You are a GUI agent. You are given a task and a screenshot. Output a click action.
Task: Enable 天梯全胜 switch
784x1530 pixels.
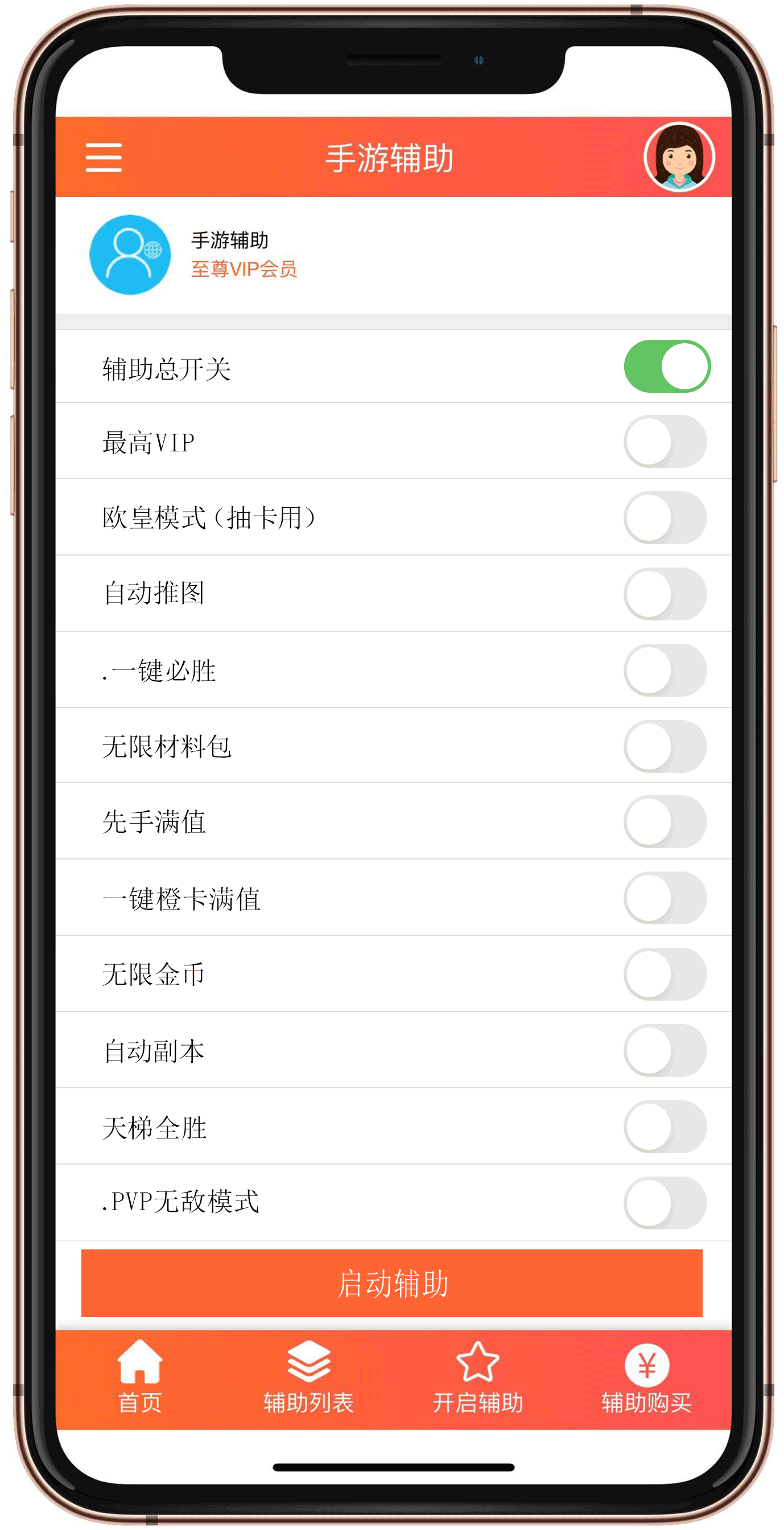point(665,1126)
